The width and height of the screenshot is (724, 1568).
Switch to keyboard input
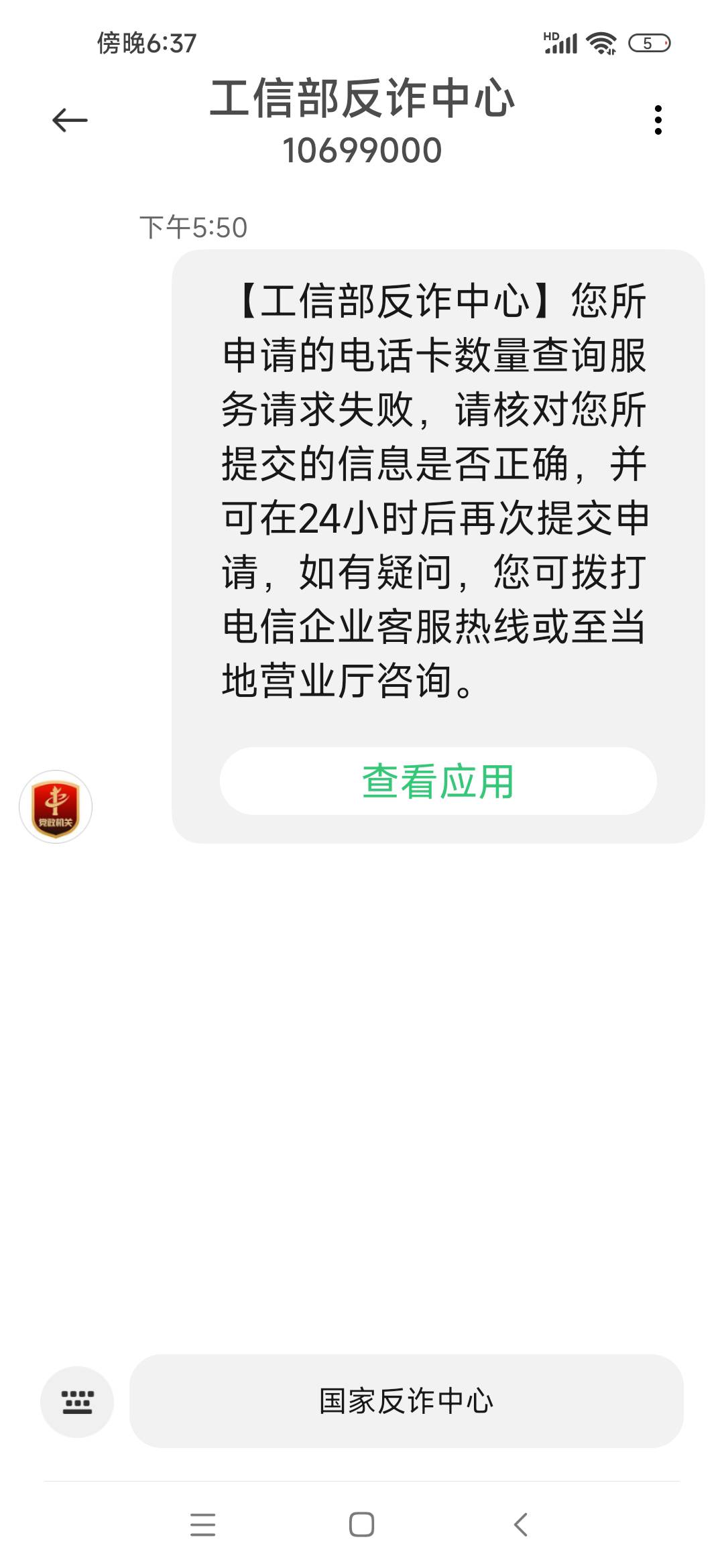click(x=77, y=1402)
